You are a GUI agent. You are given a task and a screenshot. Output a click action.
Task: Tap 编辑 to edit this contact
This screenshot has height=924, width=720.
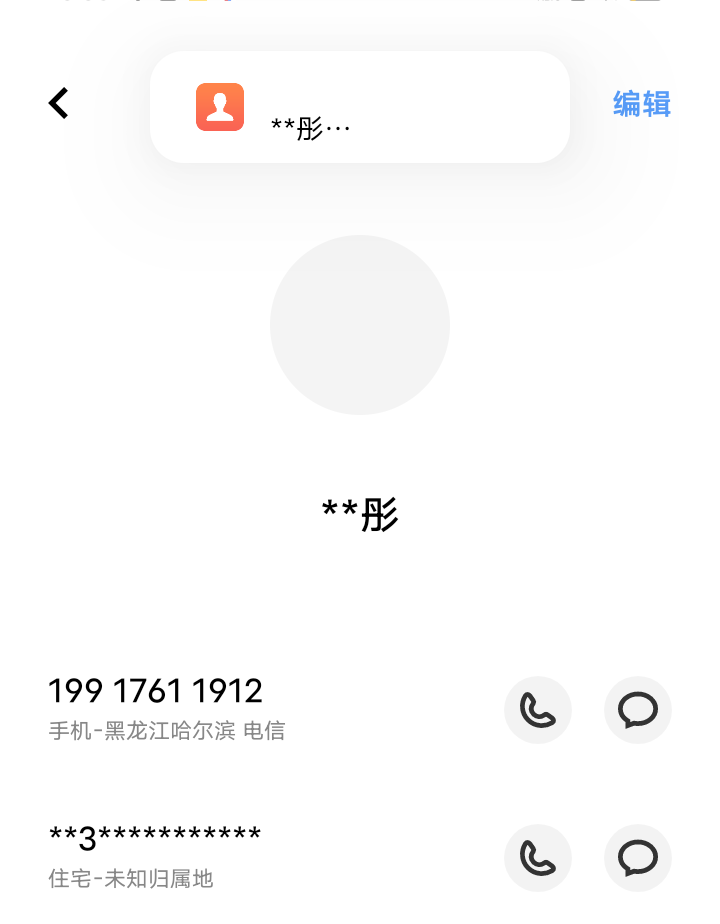[x=641, y=104]
